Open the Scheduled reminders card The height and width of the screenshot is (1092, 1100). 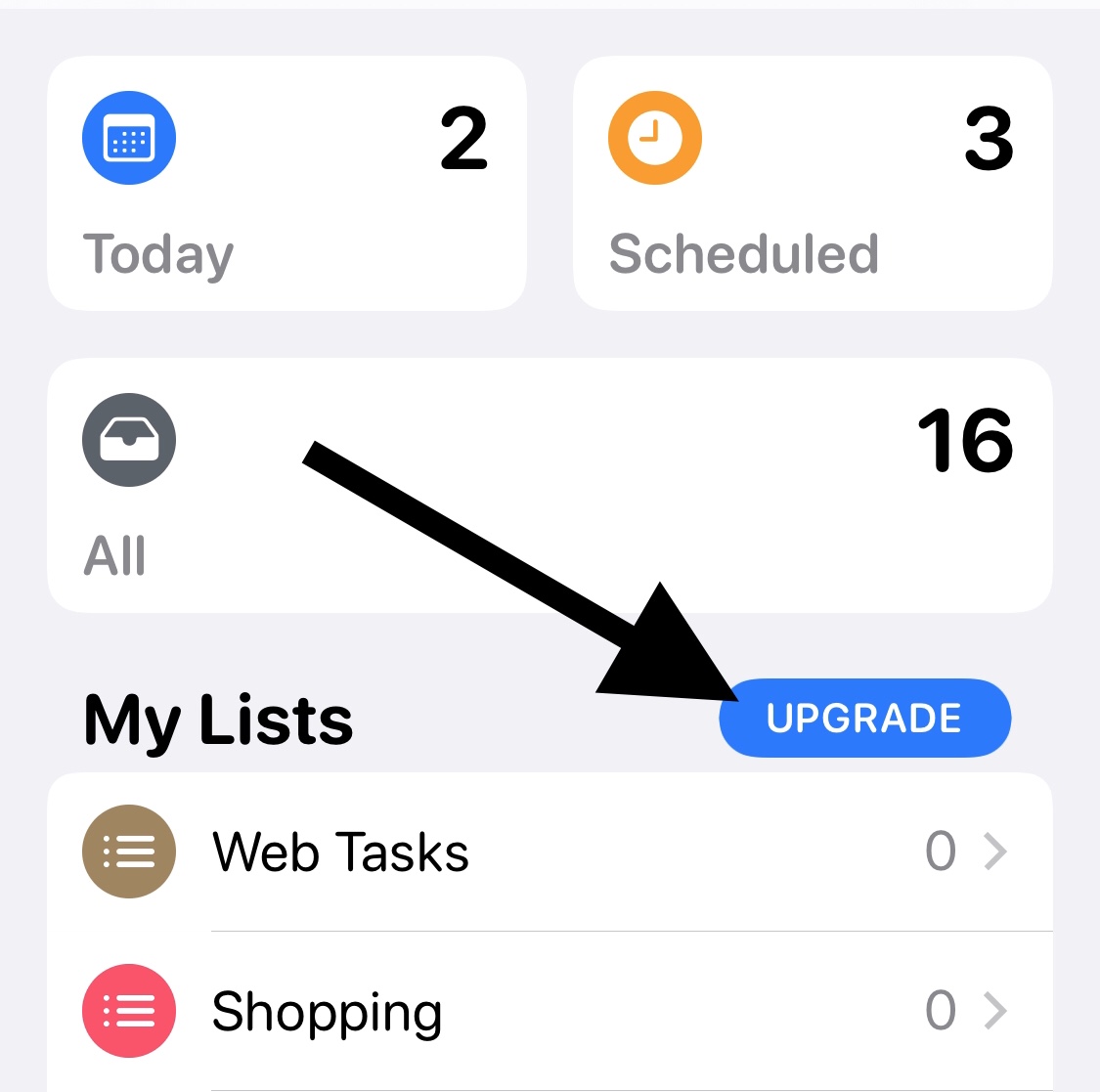(x=812, y=184)
